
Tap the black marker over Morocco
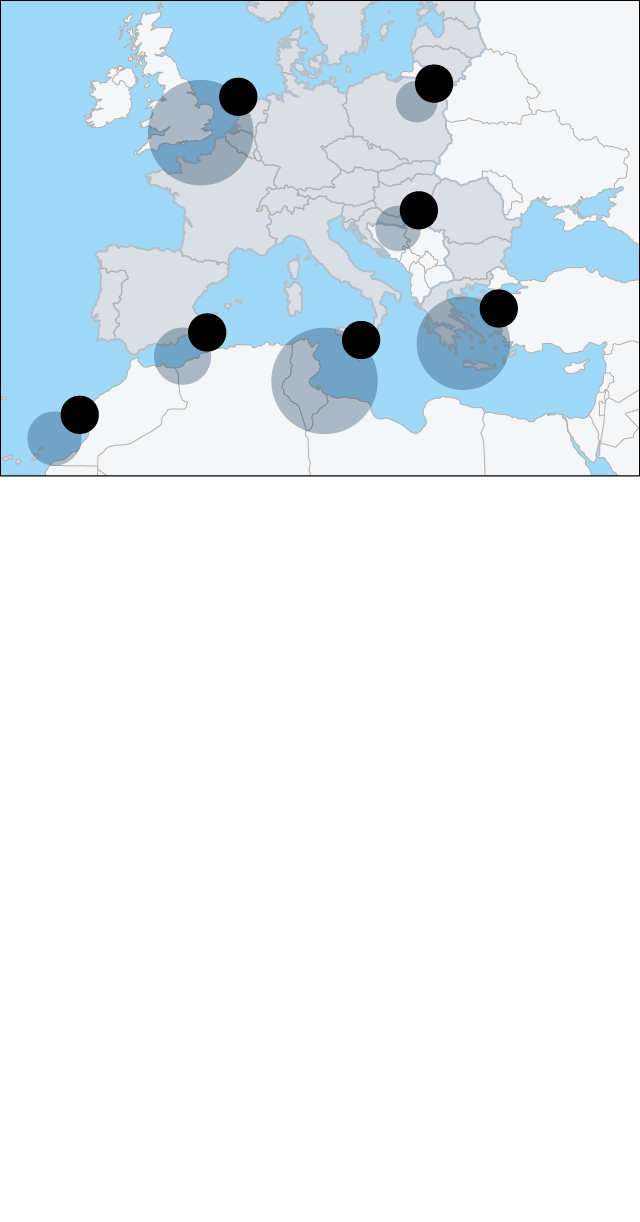point(80,414)
